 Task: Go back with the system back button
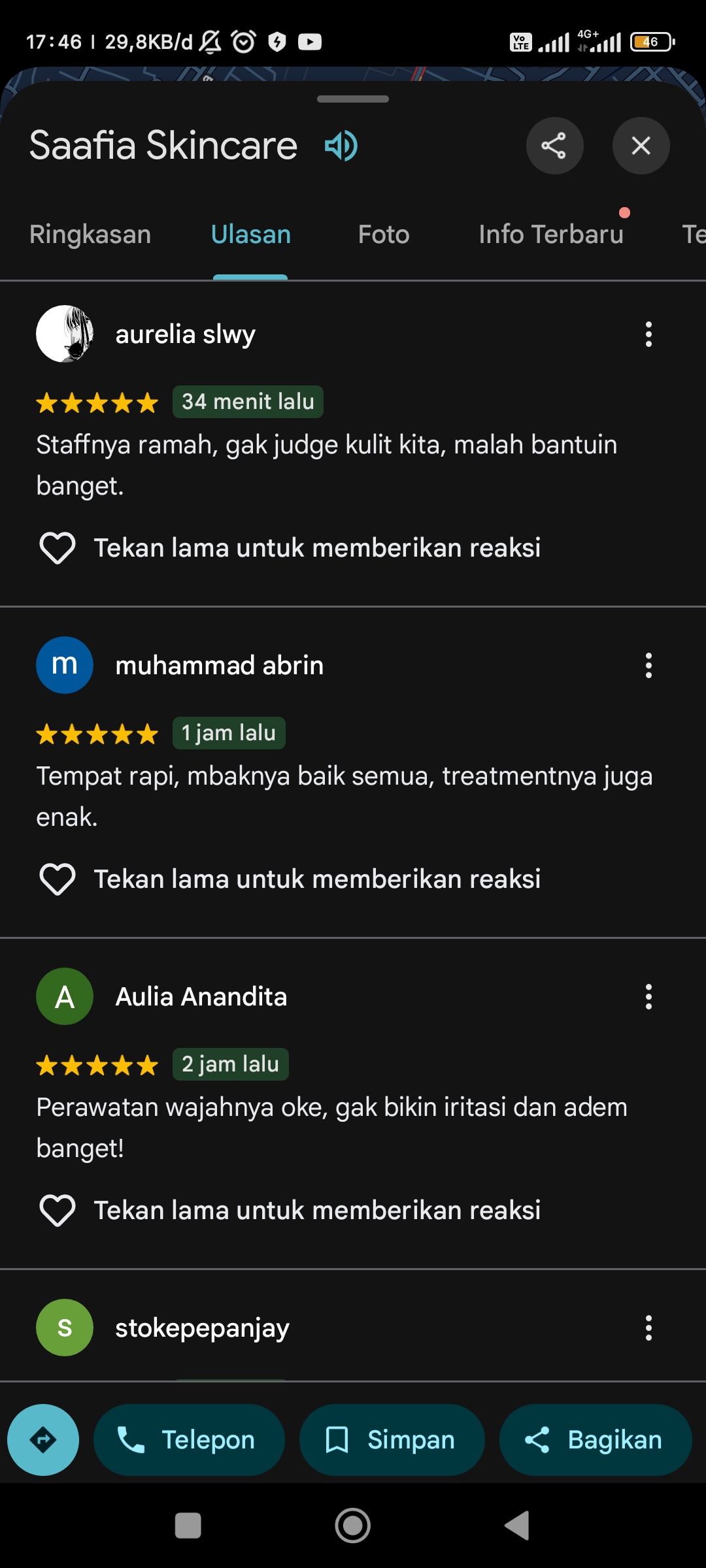(x=517, y=1526)
